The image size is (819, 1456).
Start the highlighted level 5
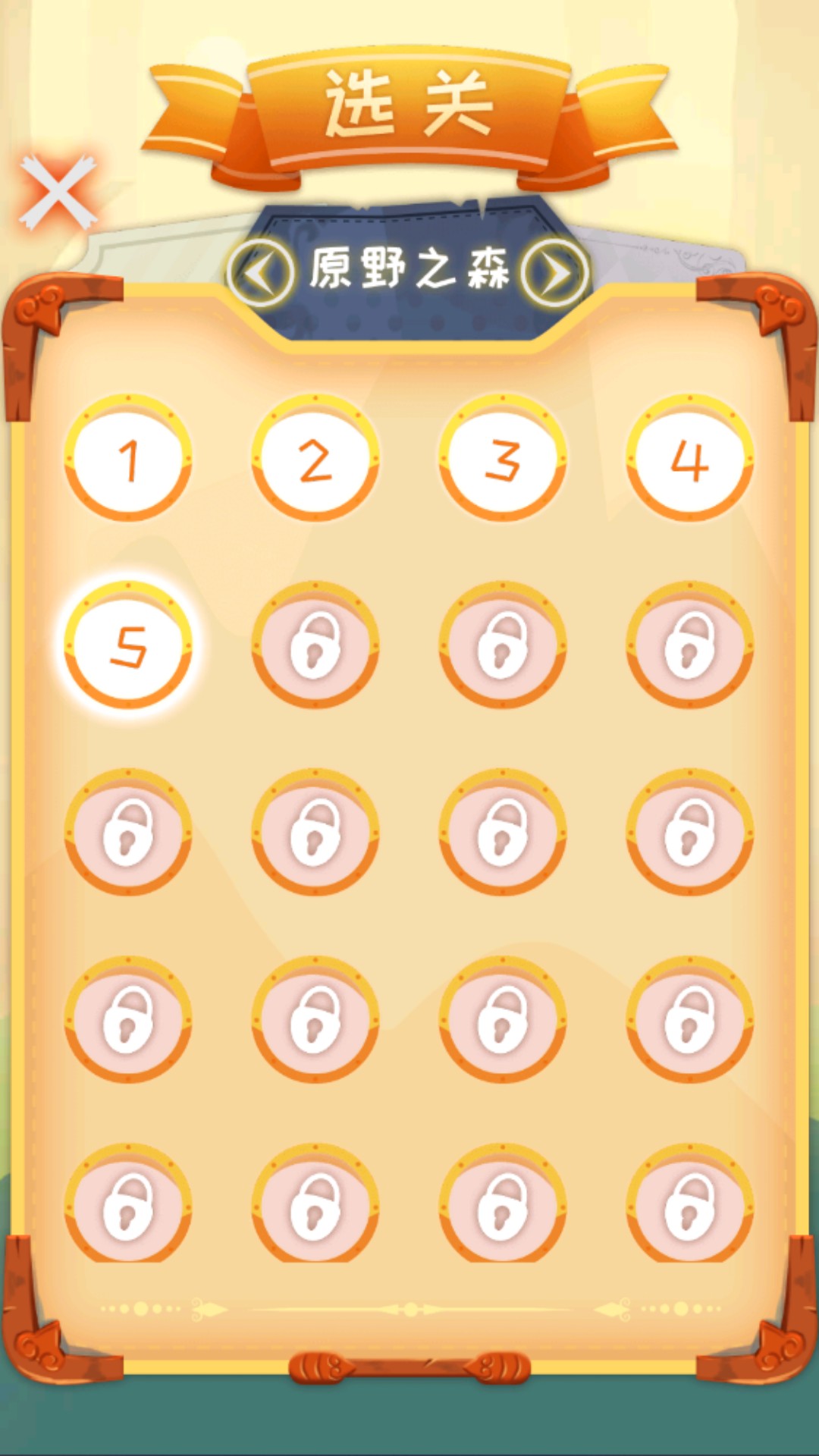(128, 646)
